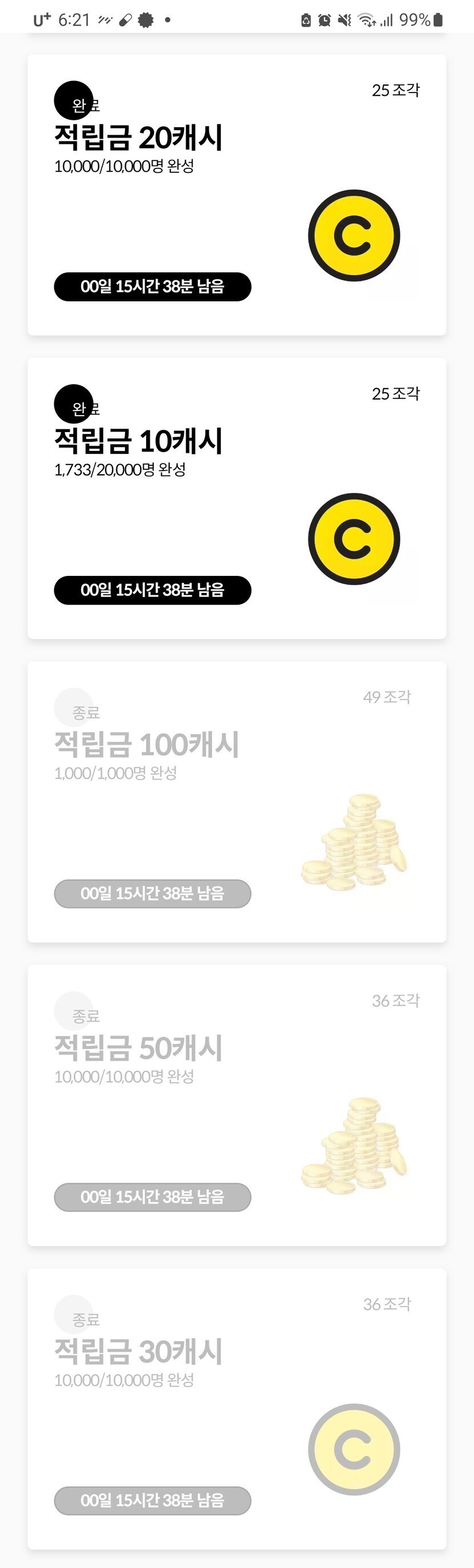The image size is (474, 1568).
Task: Select the ended 적립금 30캐시 card
Action: (236, 1409)
